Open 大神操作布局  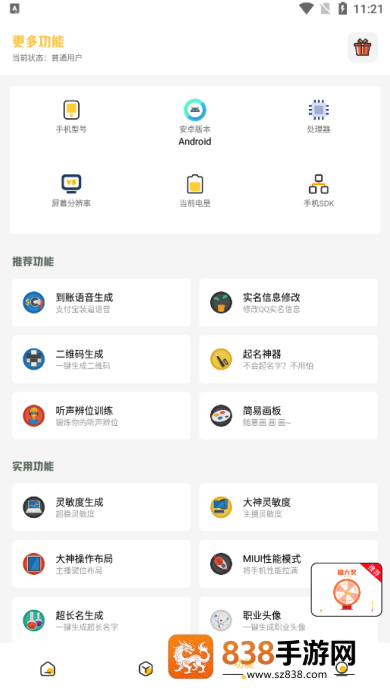[101, 564]
